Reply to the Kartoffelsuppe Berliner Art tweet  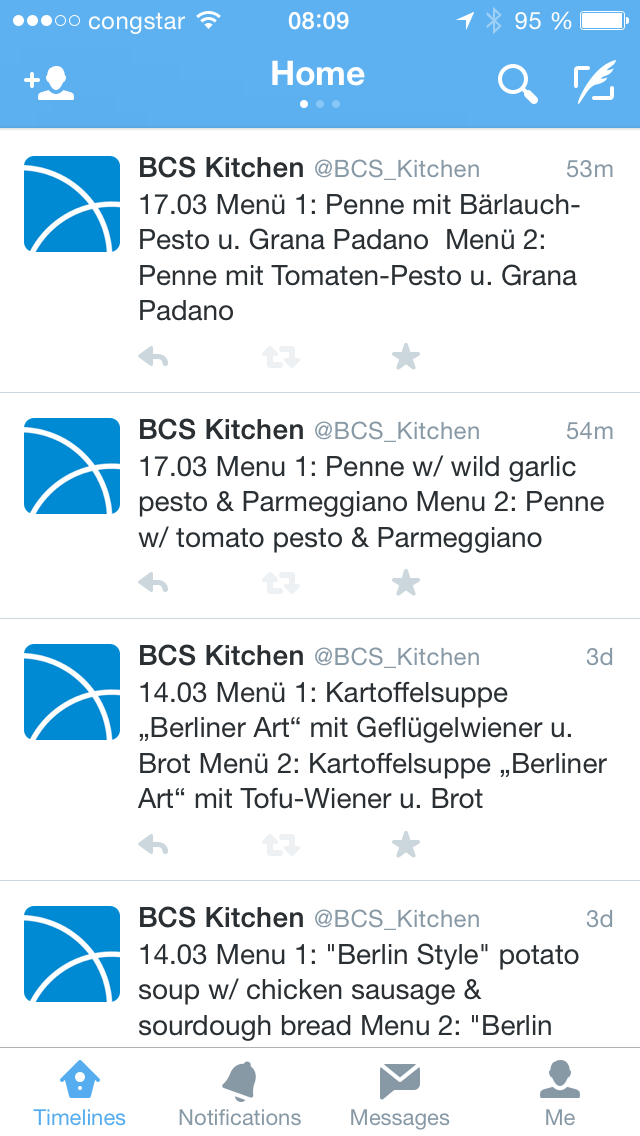(153, 845)
